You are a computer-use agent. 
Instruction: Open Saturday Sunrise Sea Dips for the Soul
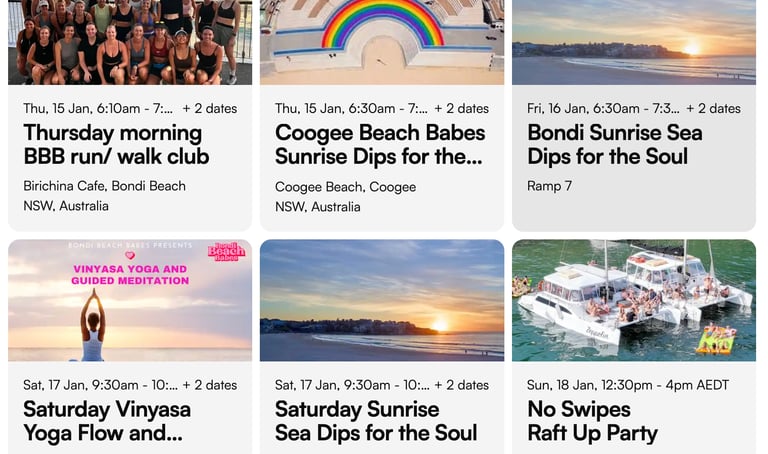(375, 421)
